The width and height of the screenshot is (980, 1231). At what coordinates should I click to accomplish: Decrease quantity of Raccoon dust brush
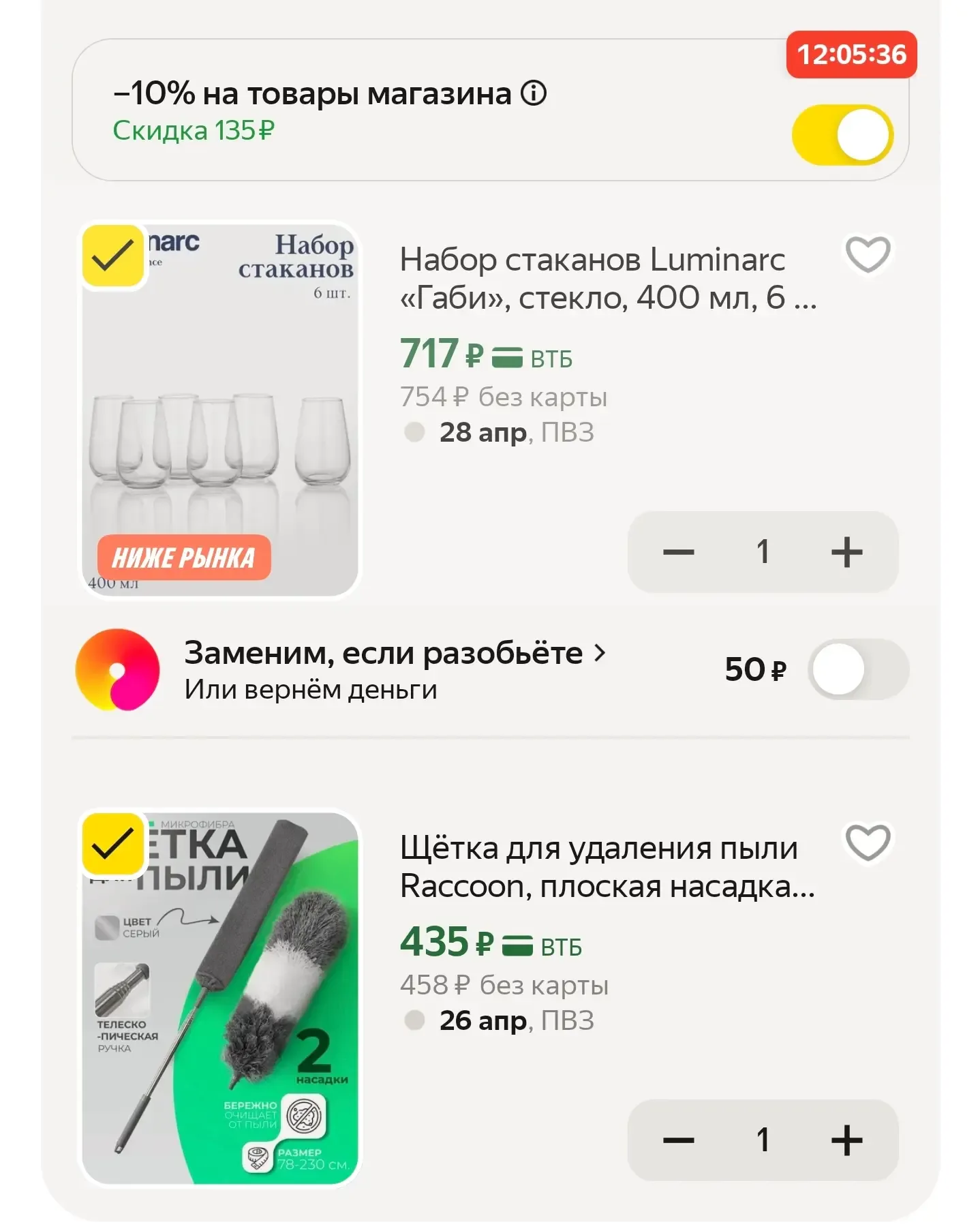(x=678, y=1140)
